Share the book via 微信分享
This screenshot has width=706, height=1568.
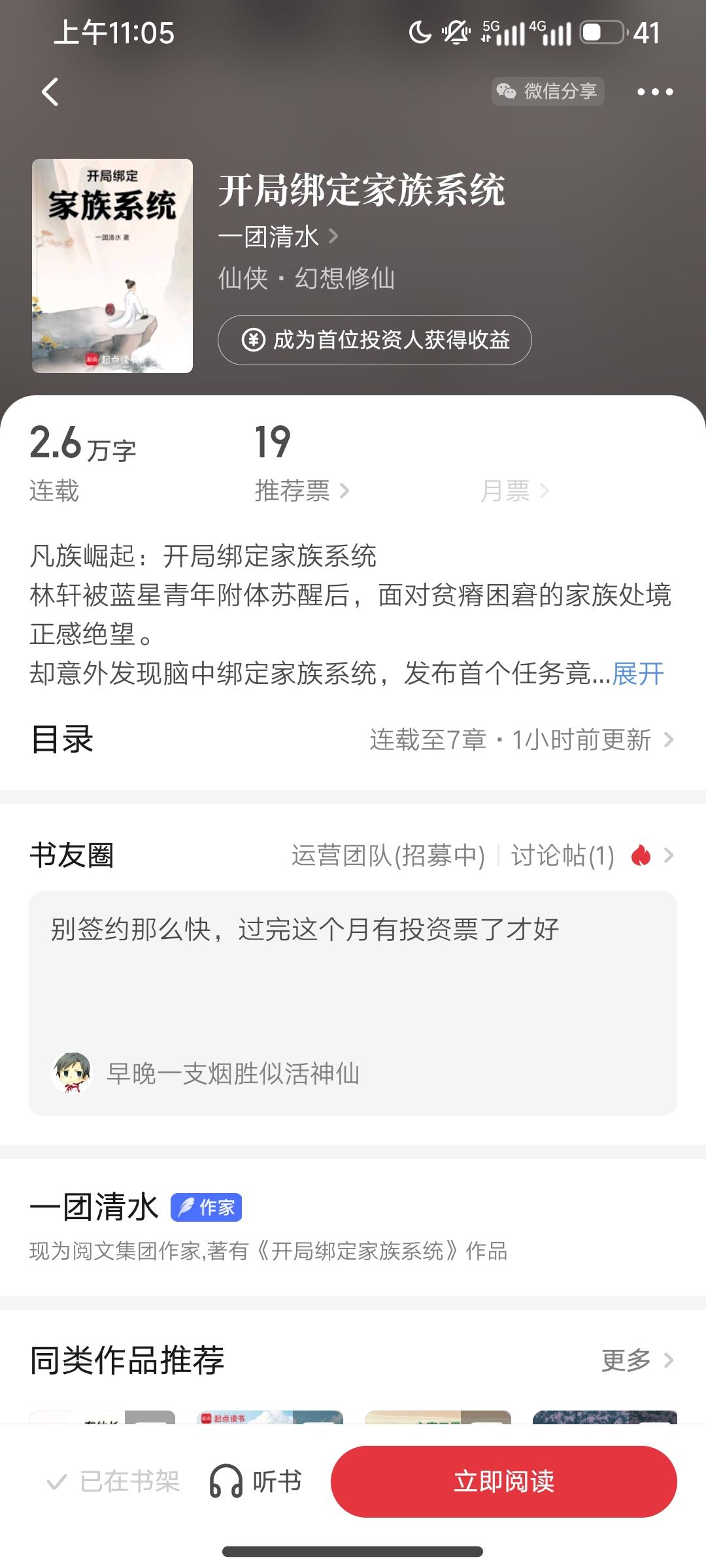click(x=548, y=91)
